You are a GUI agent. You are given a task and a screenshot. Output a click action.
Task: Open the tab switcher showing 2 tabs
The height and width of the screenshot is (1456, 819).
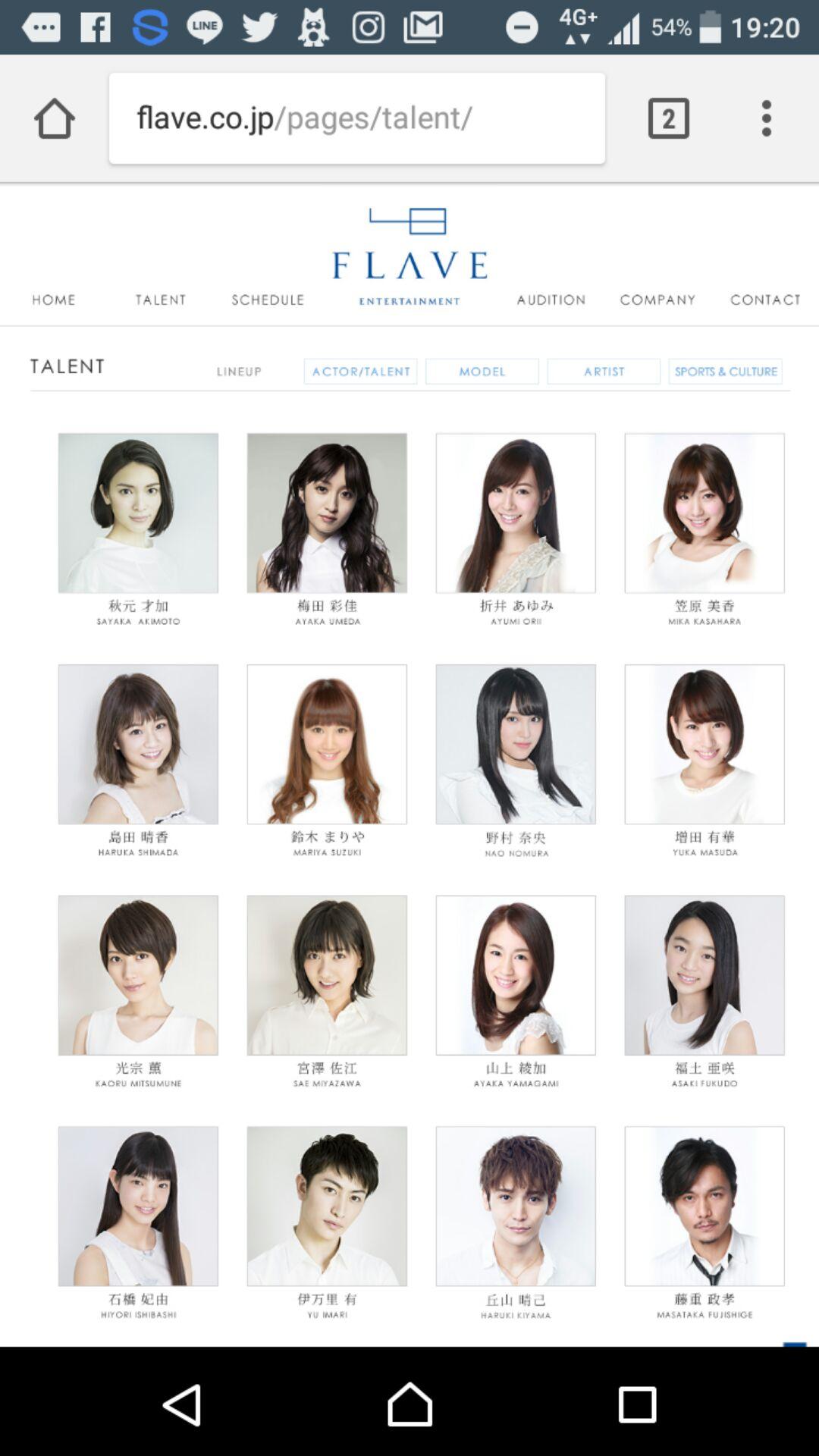pyautogui.click(x=668, y=118)
